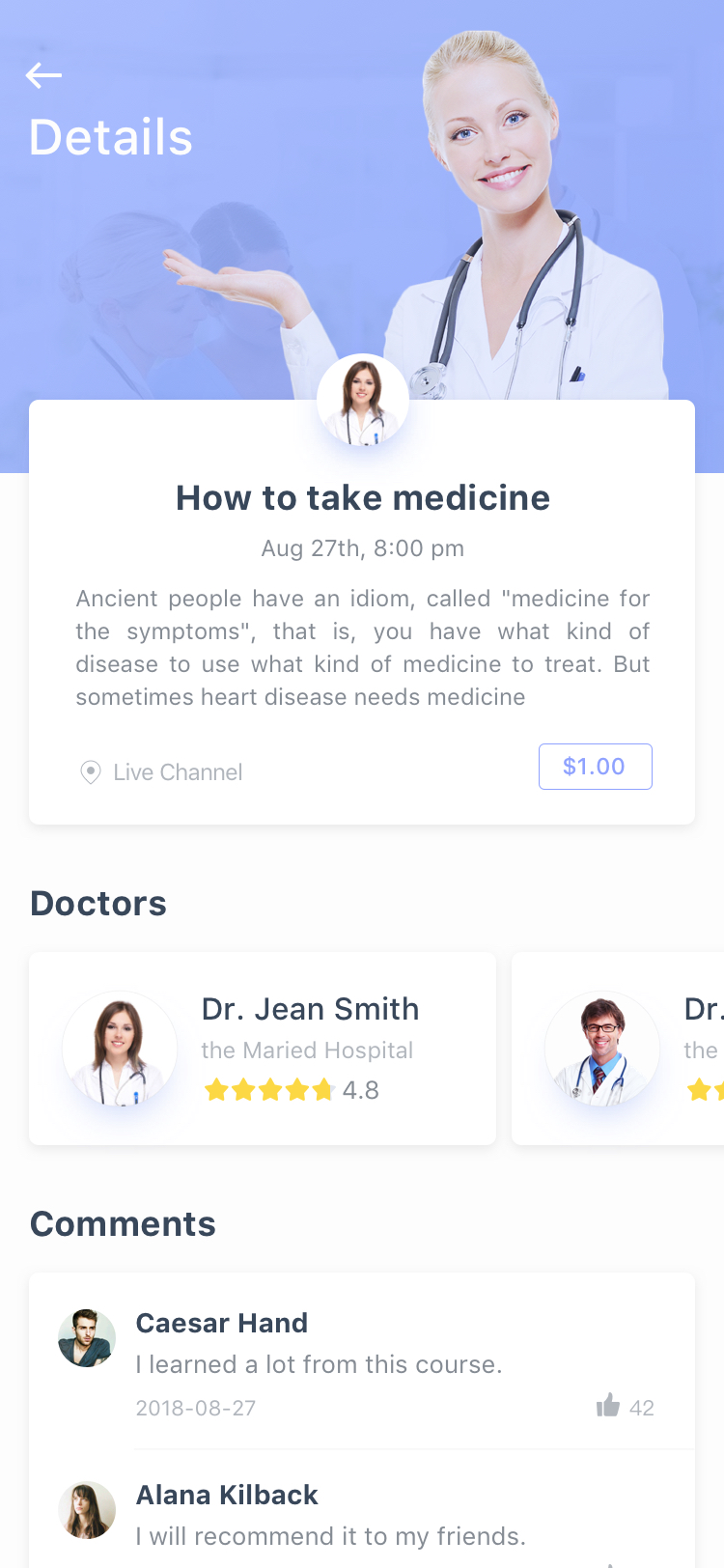The height and width of the screenshot is (1568, 724).
Task: Like Caesar Hand's comment
Action: [608, 1406]
